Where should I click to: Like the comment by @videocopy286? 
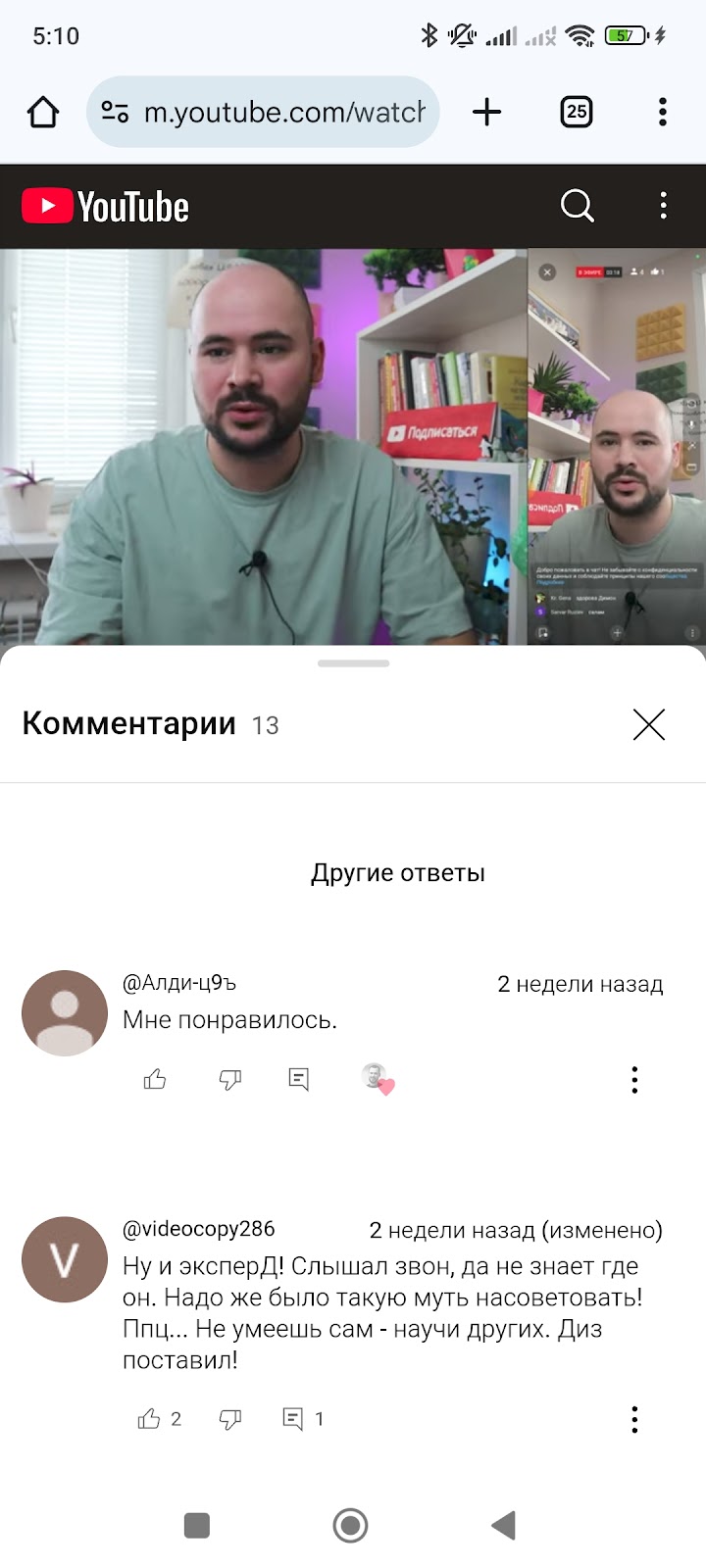pos(149,1419)
